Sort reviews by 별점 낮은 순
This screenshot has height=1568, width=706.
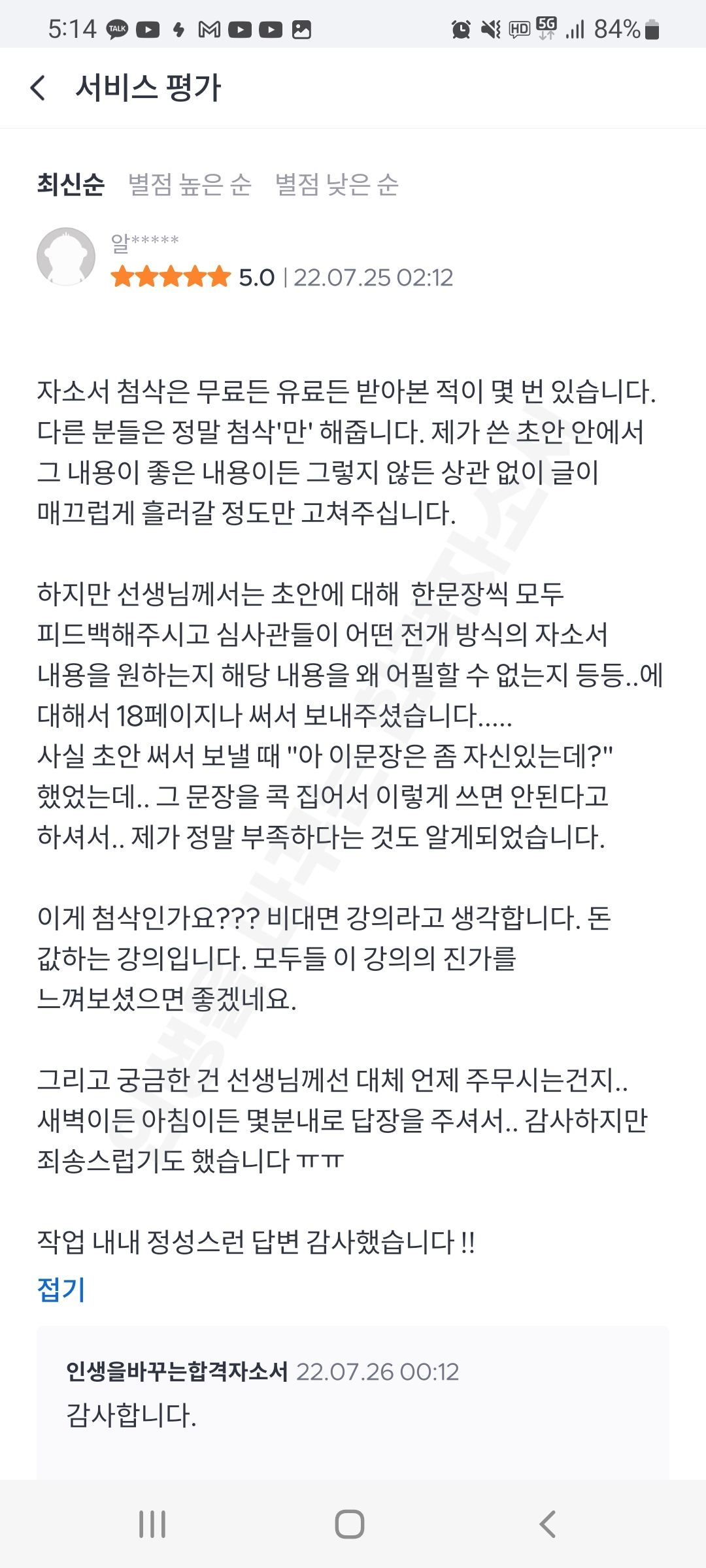[337, 184]
